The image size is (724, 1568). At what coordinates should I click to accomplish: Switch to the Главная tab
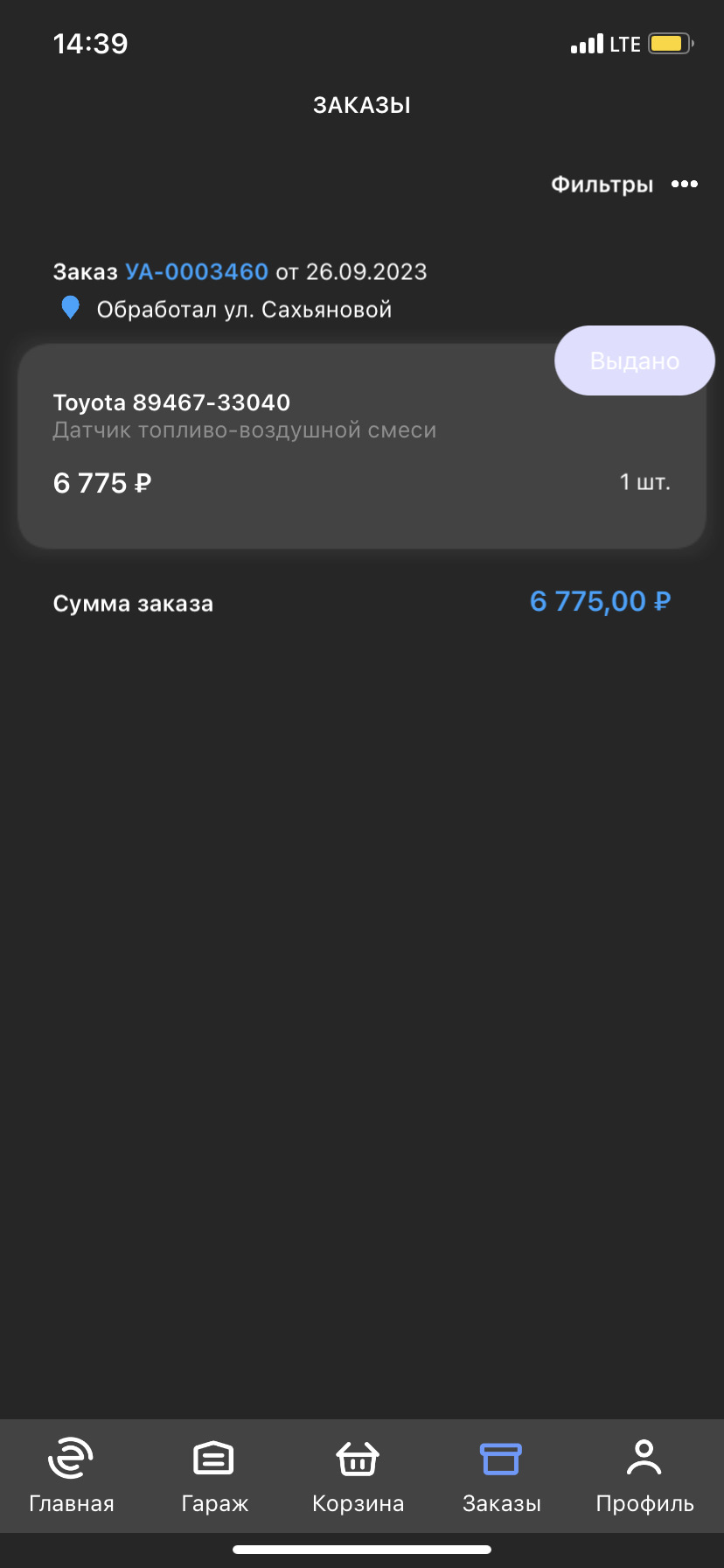tap(72, 1476)
